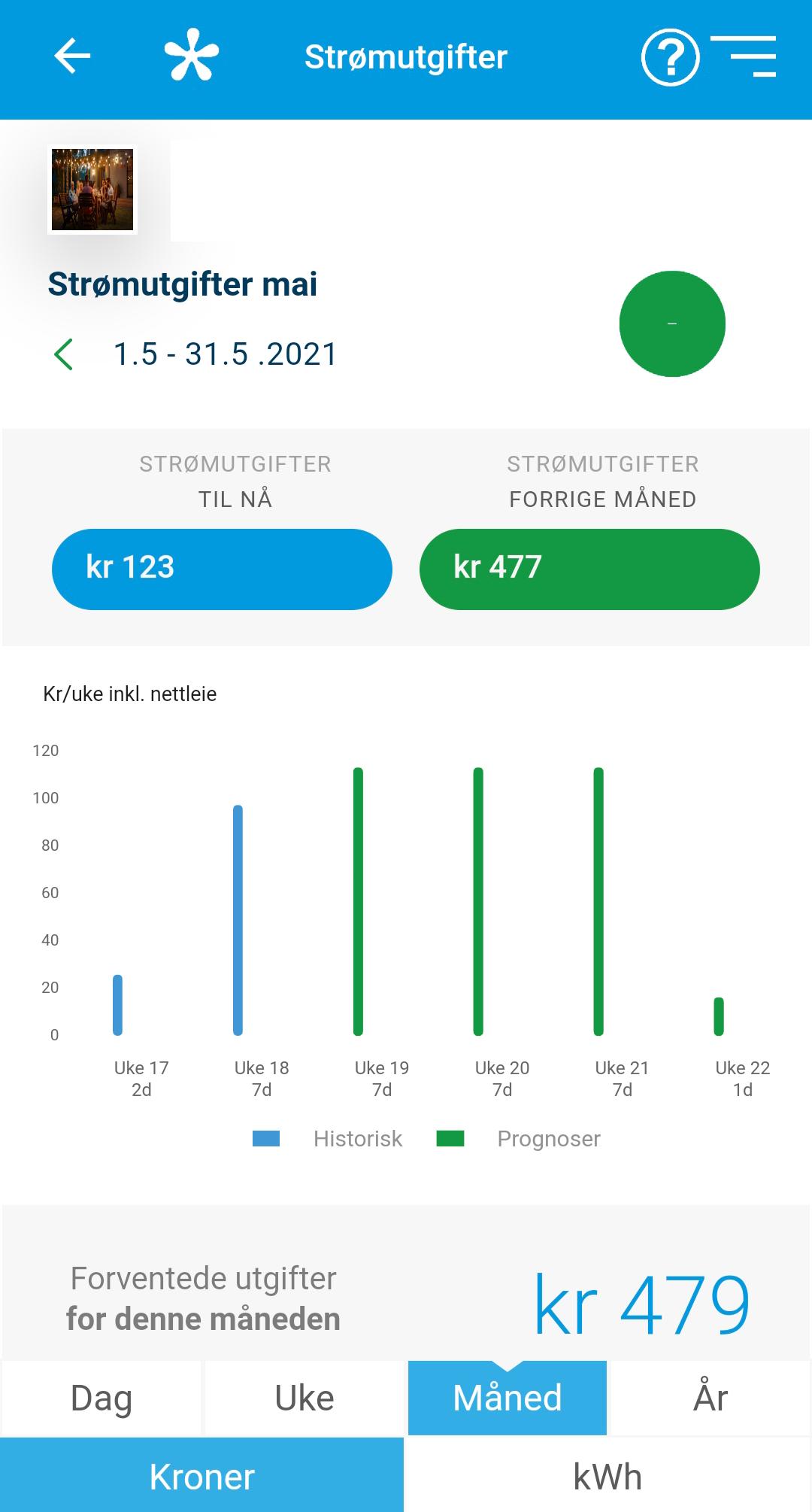Open the home profile photo

pyautogui.click(x=92, y=190)
